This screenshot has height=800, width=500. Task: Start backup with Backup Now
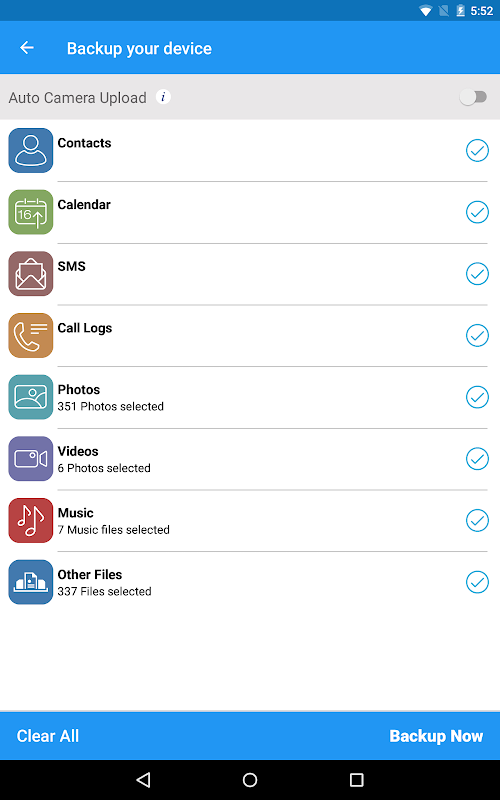(436, 736)
